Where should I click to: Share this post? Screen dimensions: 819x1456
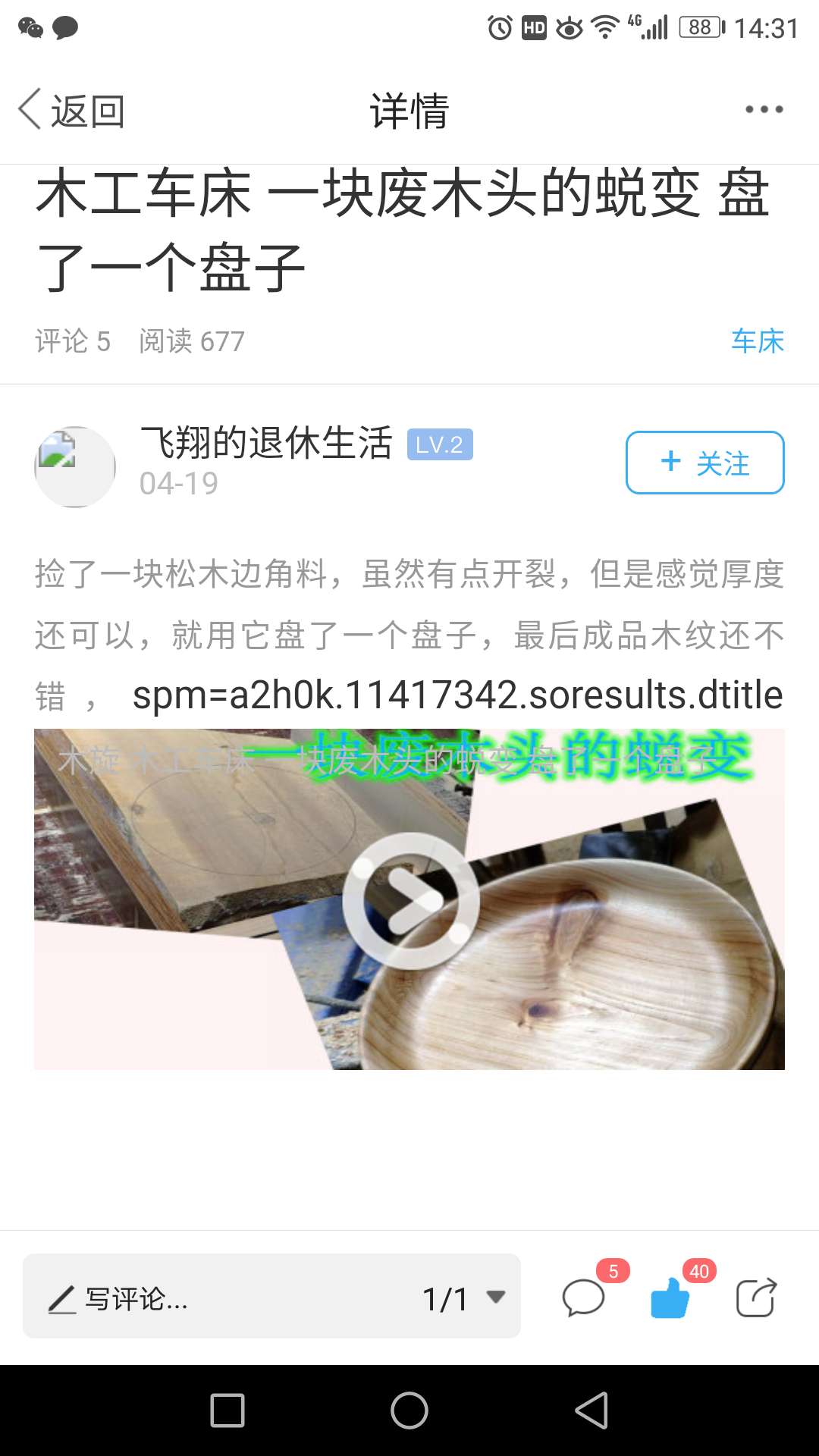point(756,1298)
